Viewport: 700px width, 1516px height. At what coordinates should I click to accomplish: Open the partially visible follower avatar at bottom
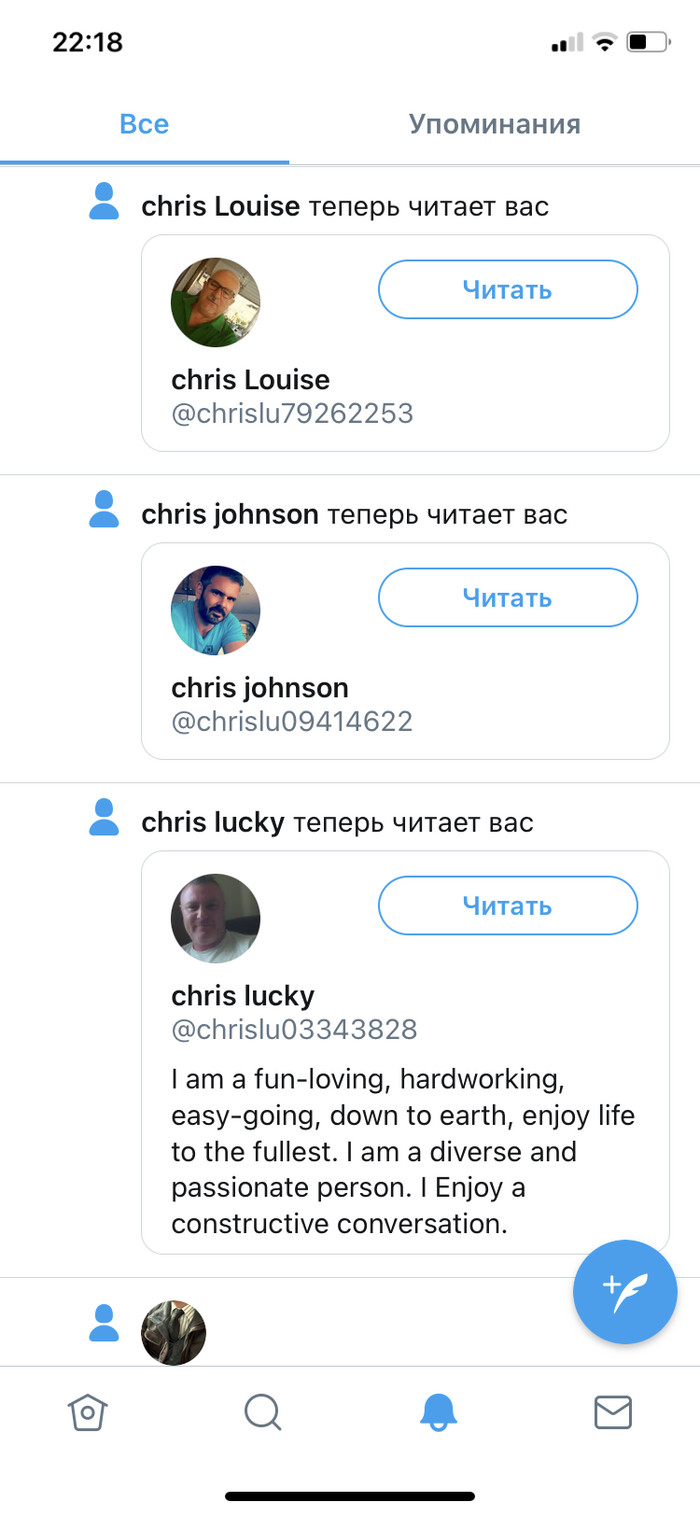(x=173, y=1332)
